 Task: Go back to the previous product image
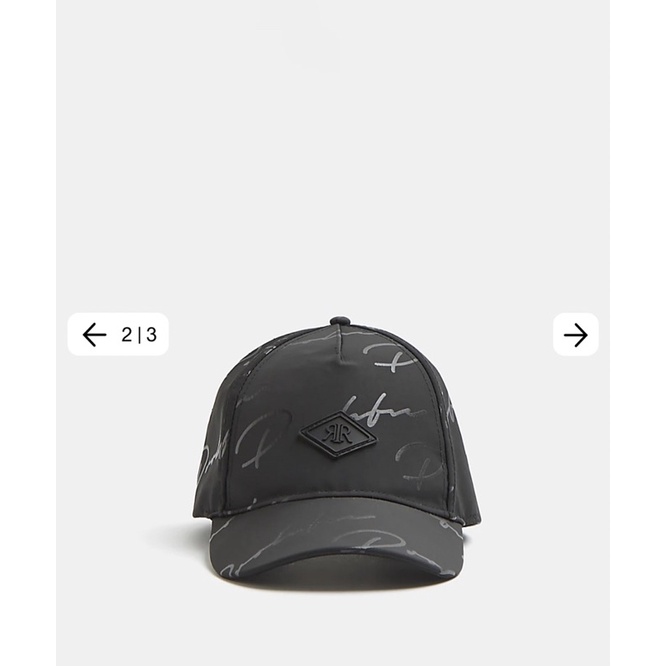[x=94, y=335]
